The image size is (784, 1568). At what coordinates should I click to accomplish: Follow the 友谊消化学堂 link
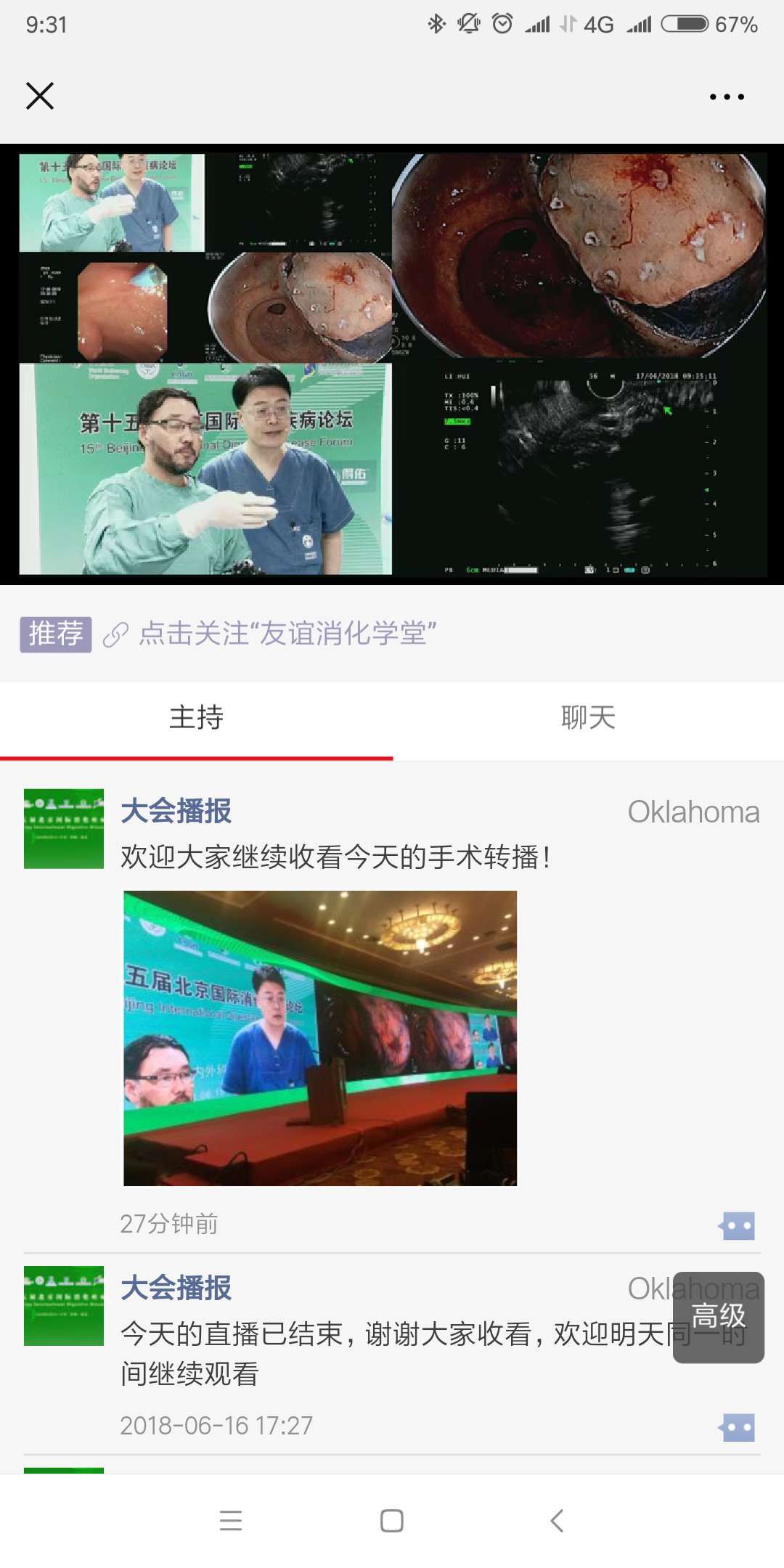(x=287, y=634)
